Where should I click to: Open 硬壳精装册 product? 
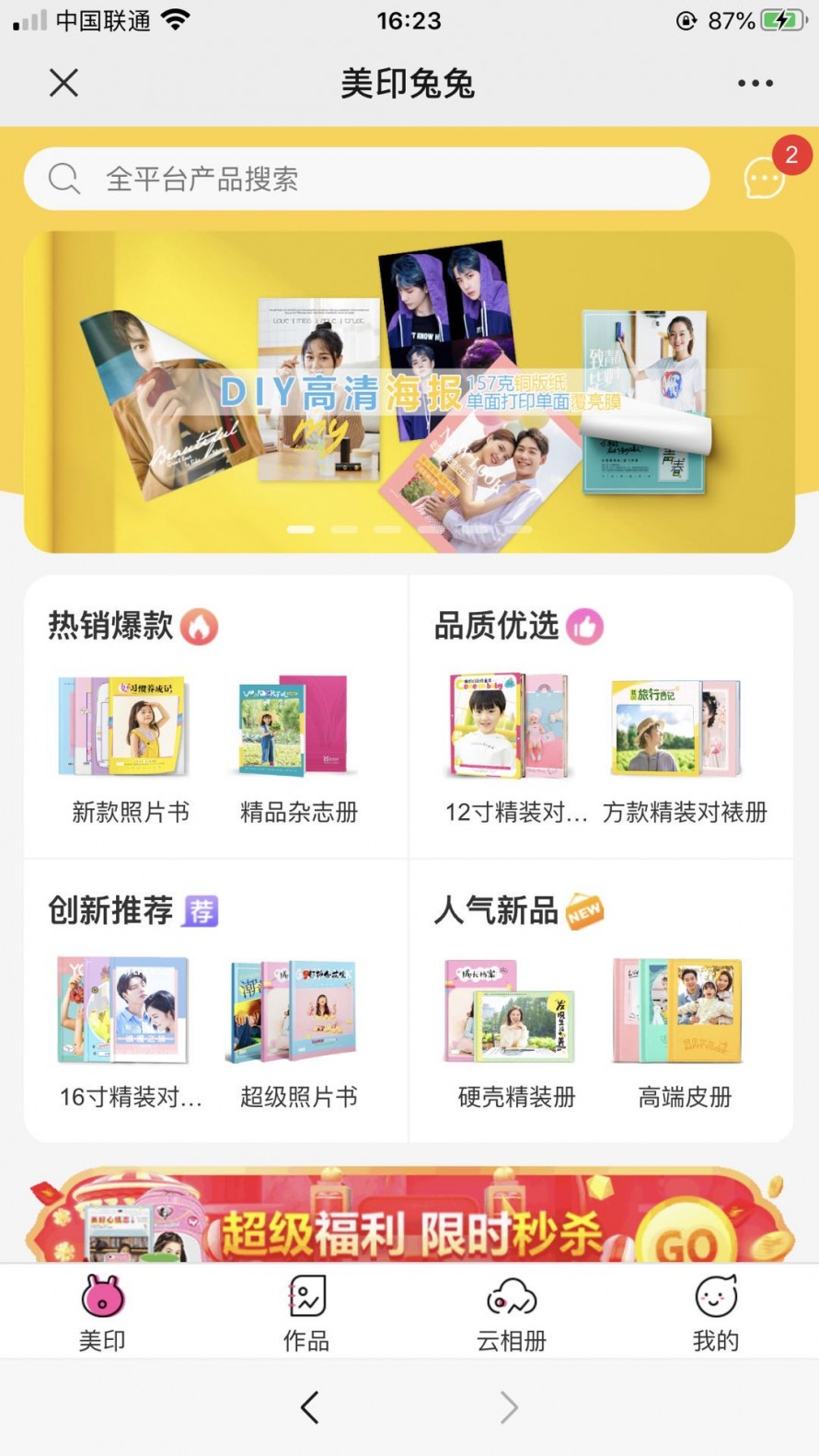(515, 1033)
